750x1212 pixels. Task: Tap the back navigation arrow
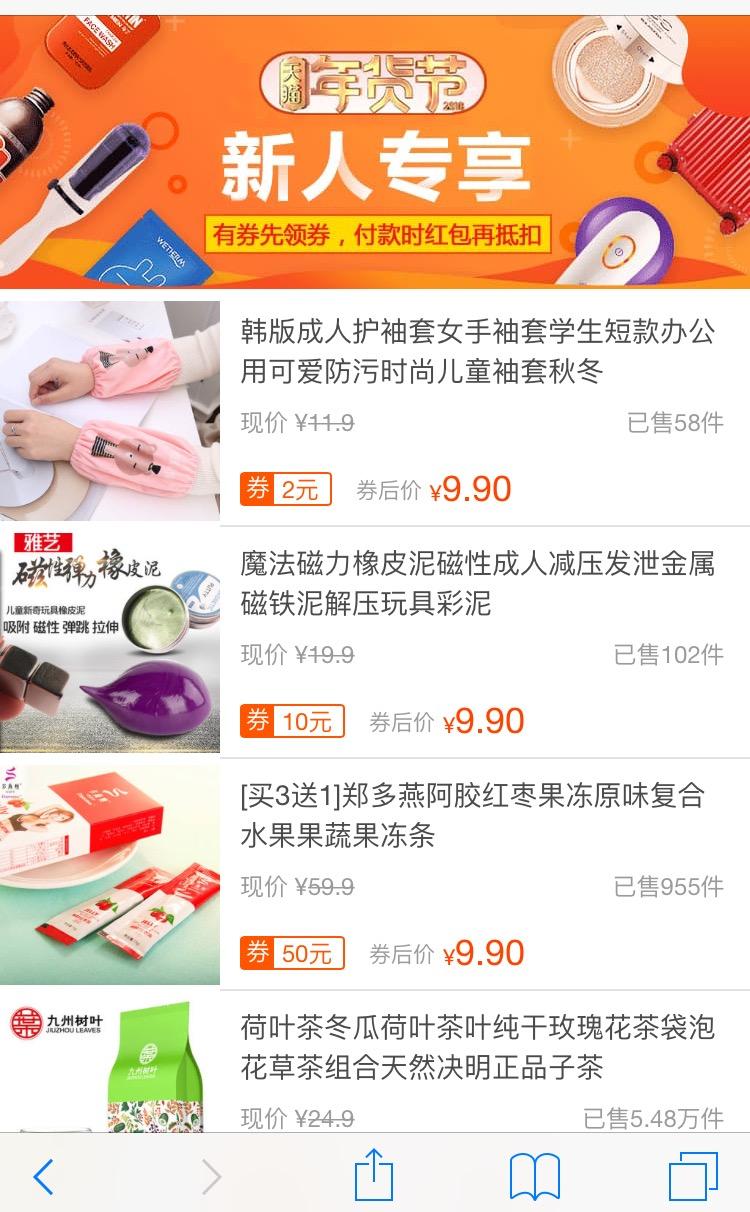(x=42, y=1176)
